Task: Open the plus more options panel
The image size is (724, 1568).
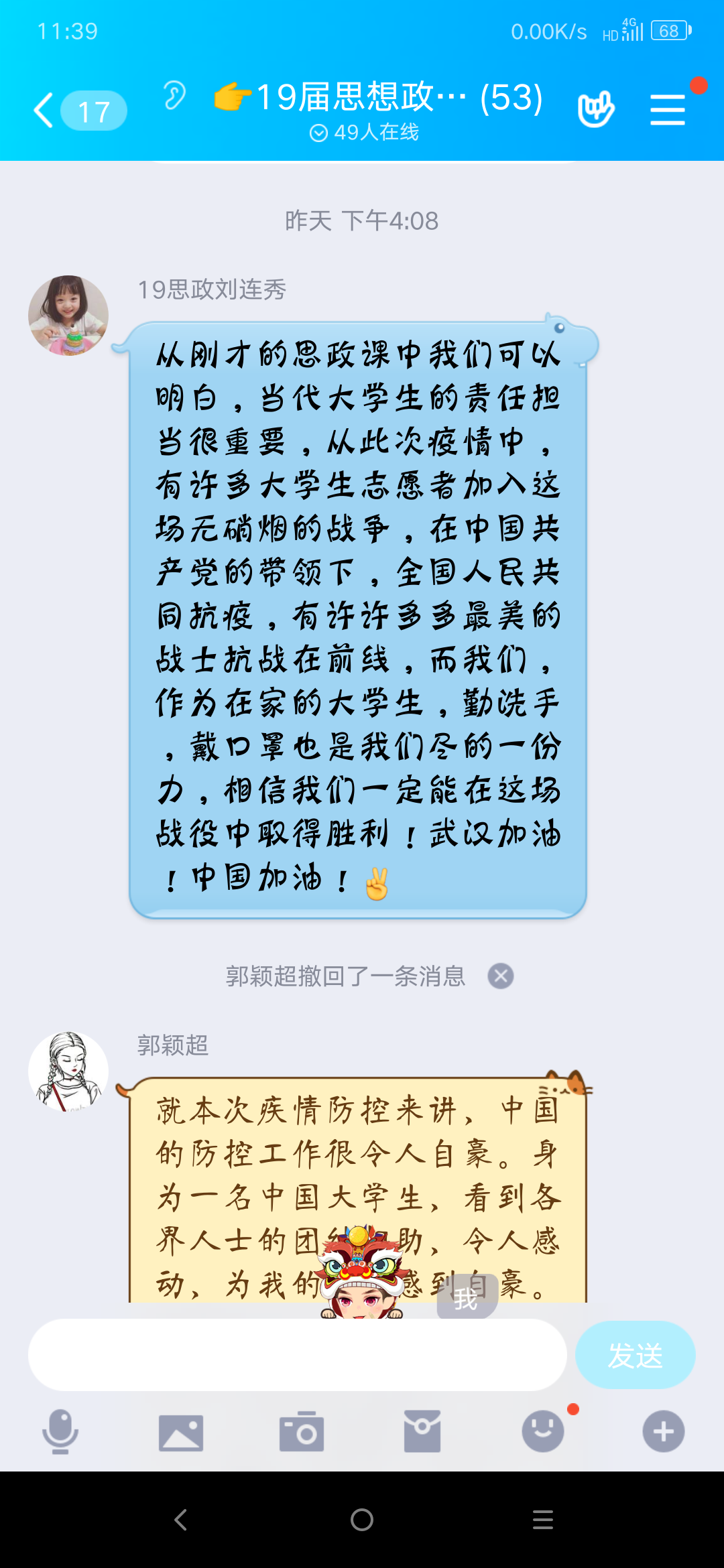Action: (x=664, y=1431)
